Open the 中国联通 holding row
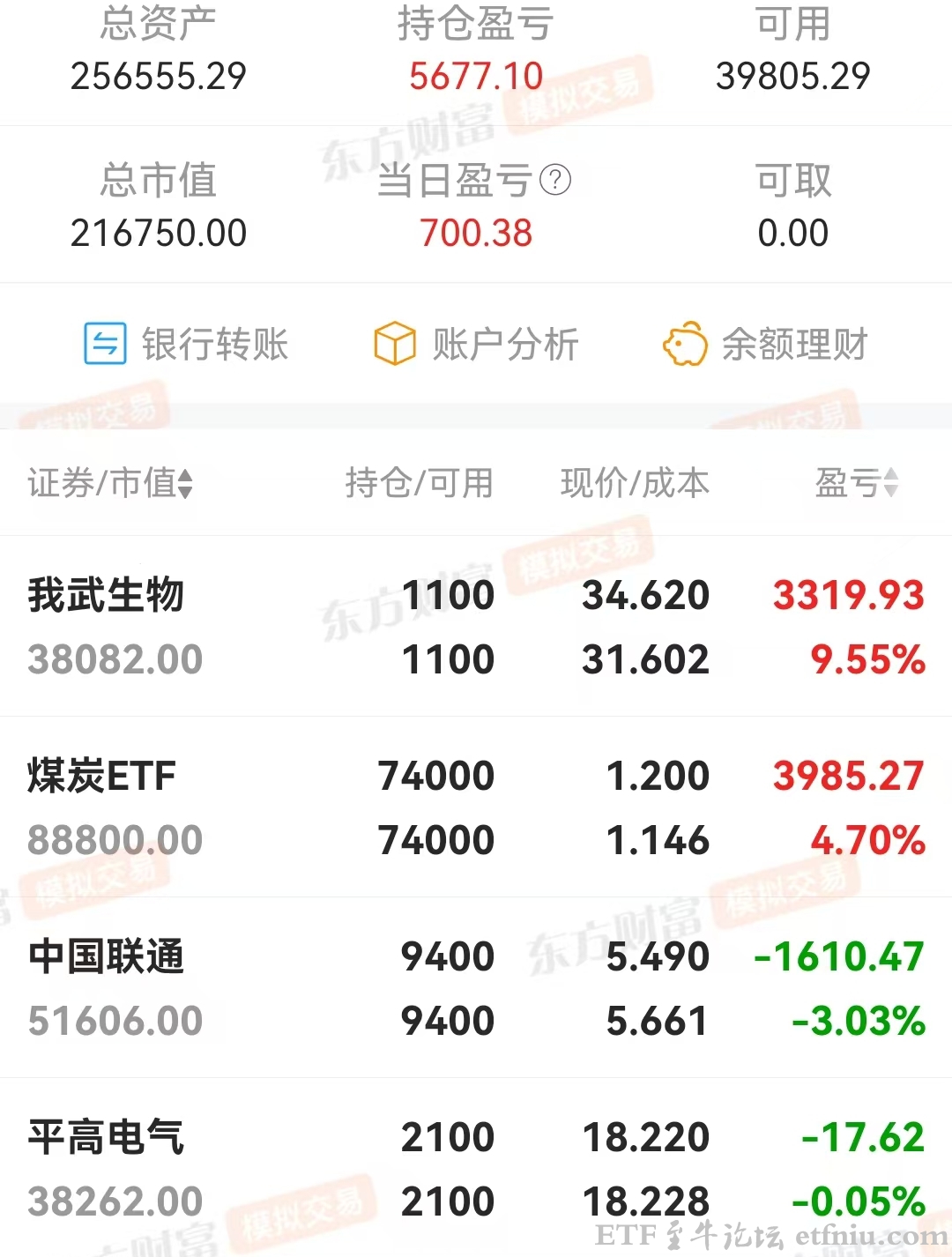Screen dimensions: 952x1257 pos(476,988)
